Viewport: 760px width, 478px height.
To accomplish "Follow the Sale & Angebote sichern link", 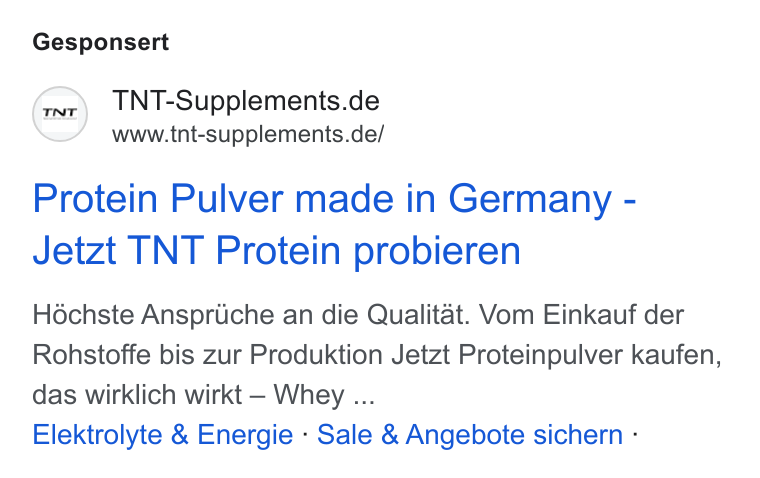I will [470, 434].
